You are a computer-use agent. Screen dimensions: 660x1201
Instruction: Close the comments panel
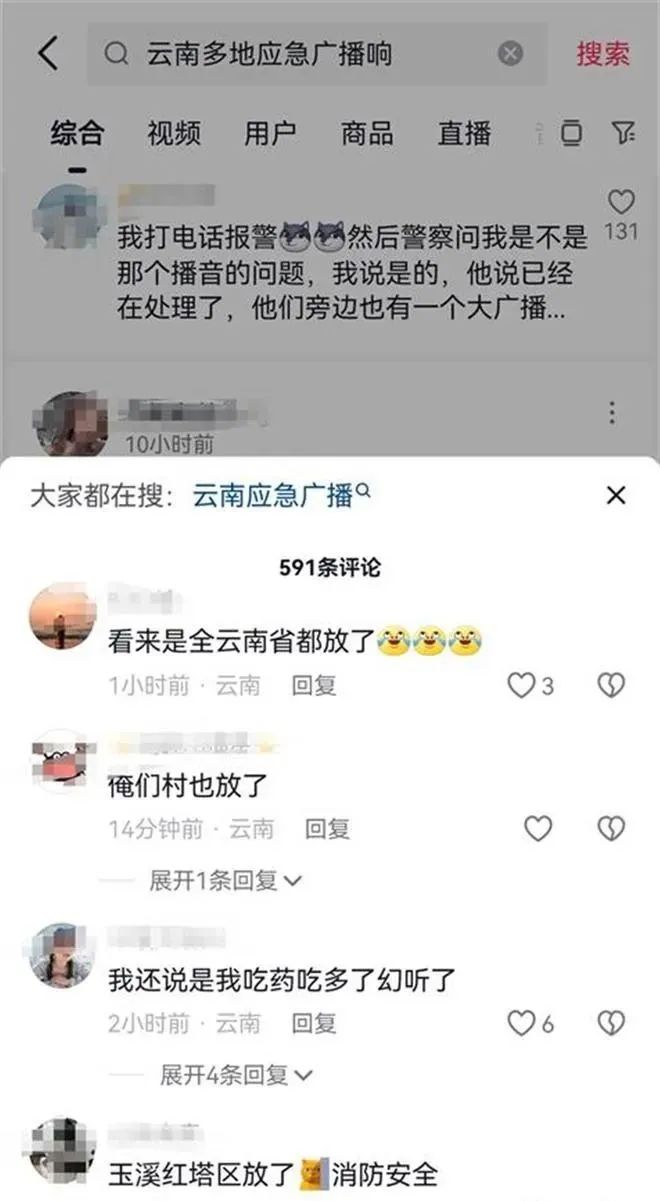pos(616,495)
